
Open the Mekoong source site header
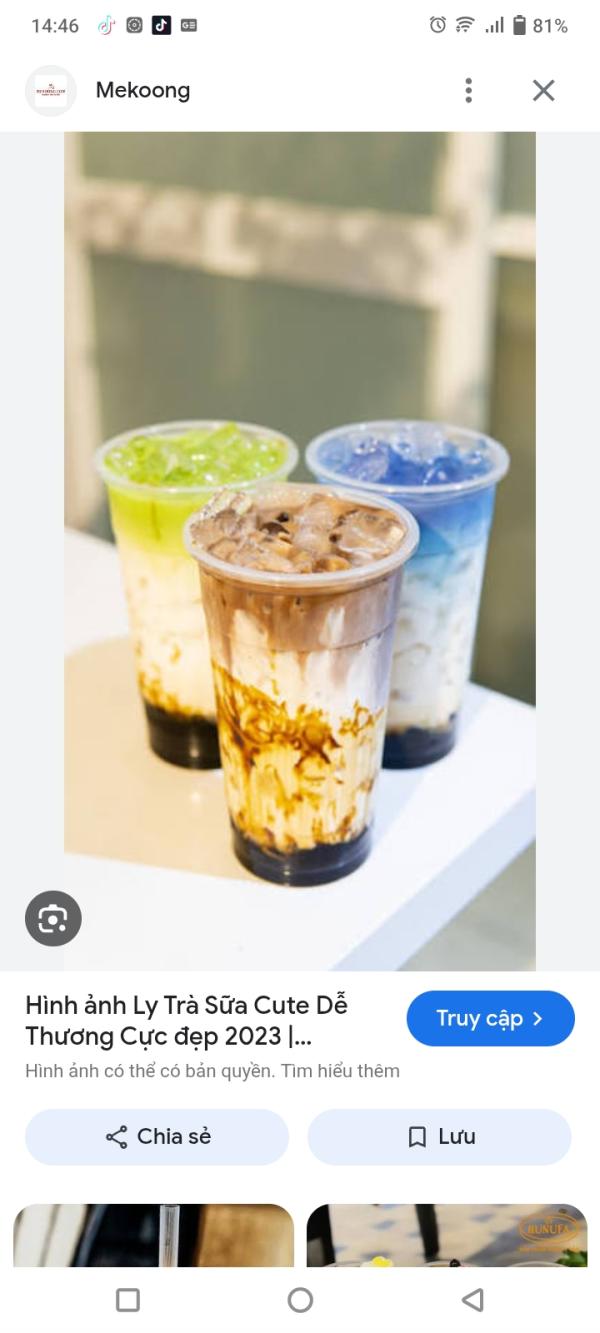tap(142, 91)
